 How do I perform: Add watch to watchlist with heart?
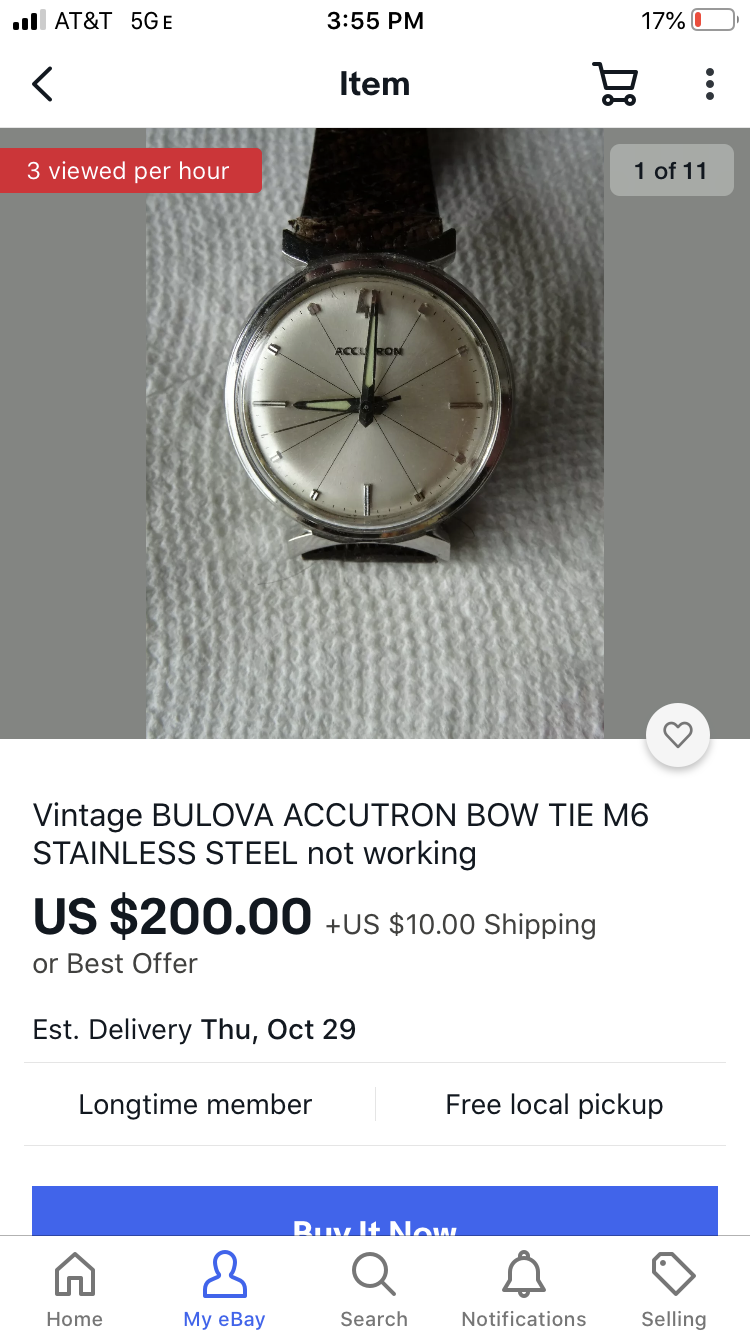pyautogui.click(x=678, y=735)
